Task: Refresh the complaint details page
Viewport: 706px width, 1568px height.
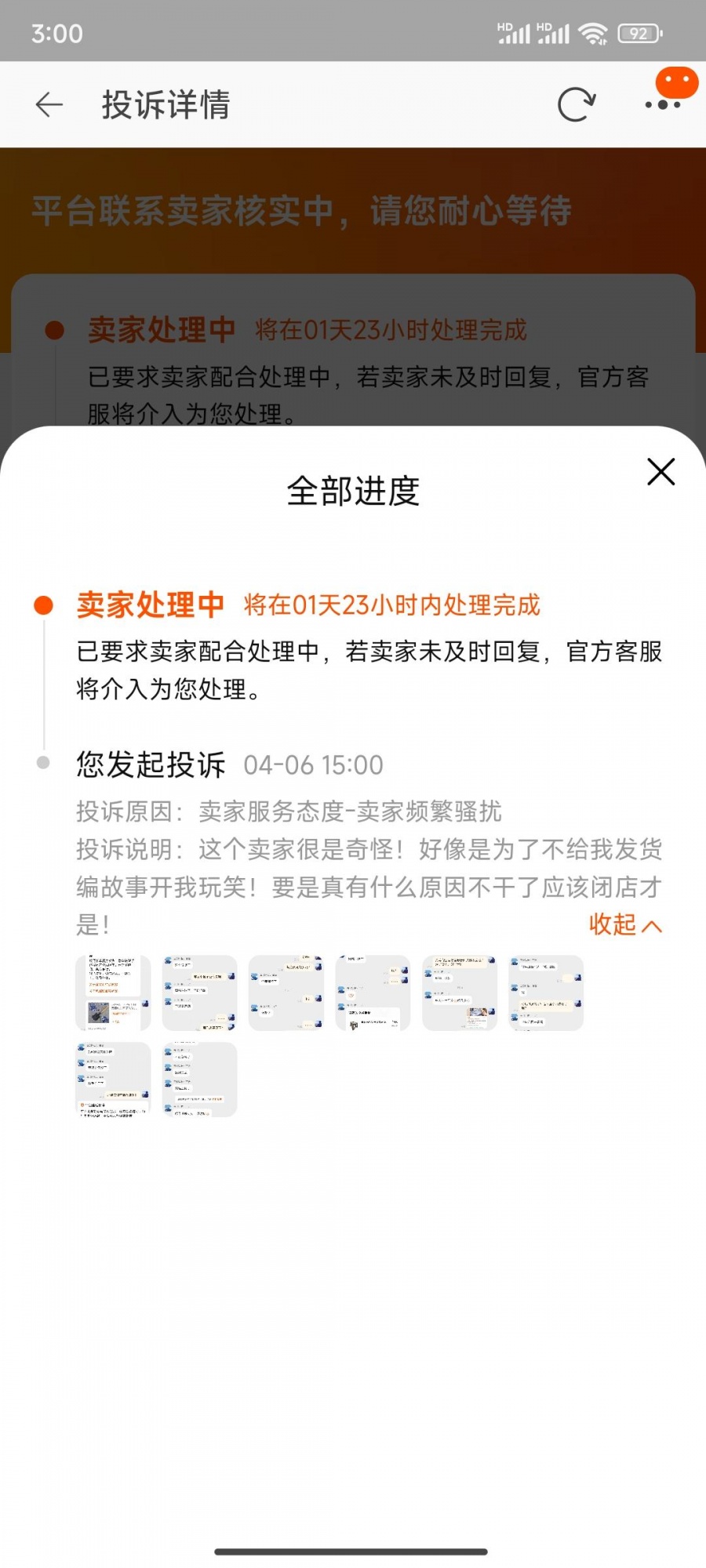Action: coord(577,104)
